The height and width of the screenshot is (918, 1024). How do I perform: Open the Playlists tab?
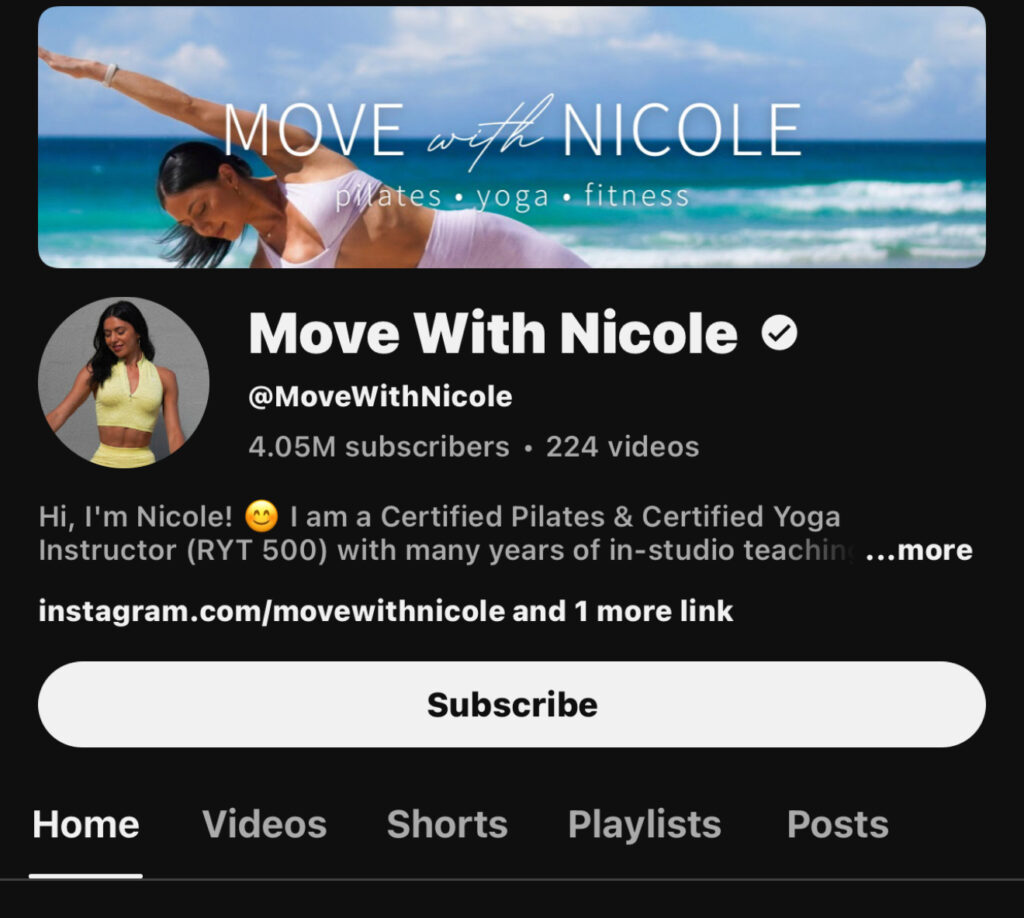[644, 825]
